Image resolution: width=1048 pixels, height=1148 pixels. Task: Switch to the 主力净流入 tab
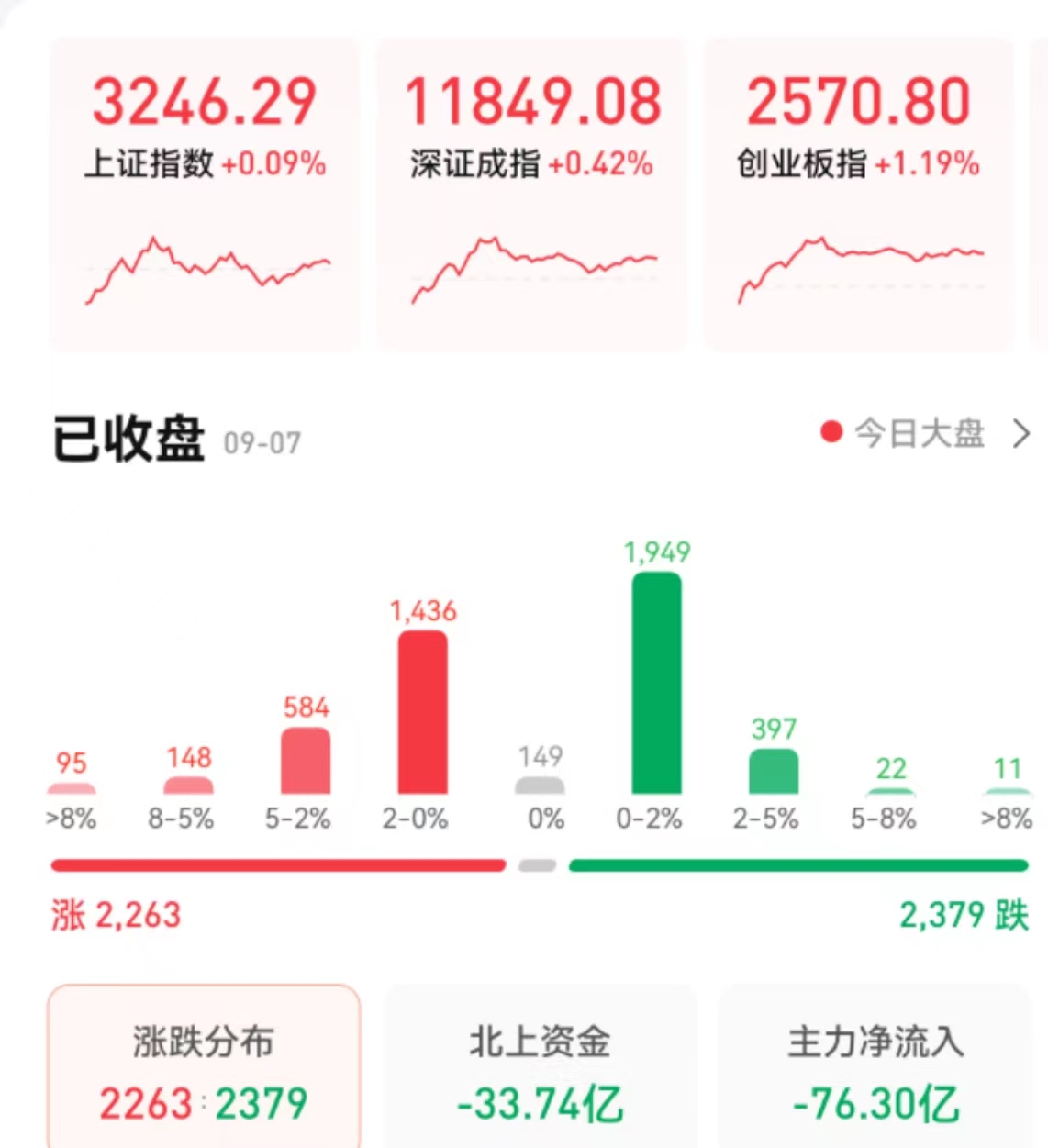tap(875, 1069)
